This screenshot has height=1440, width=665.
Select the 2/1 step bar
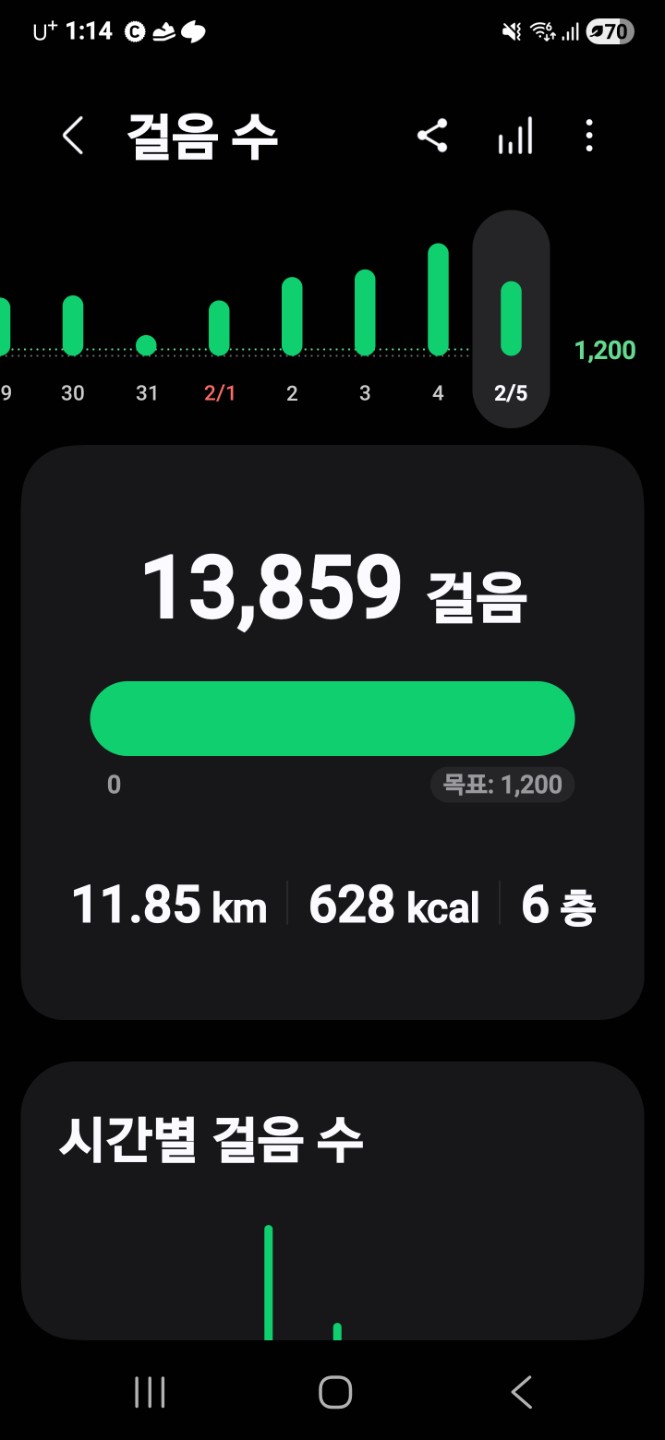(x=219, y=328)
